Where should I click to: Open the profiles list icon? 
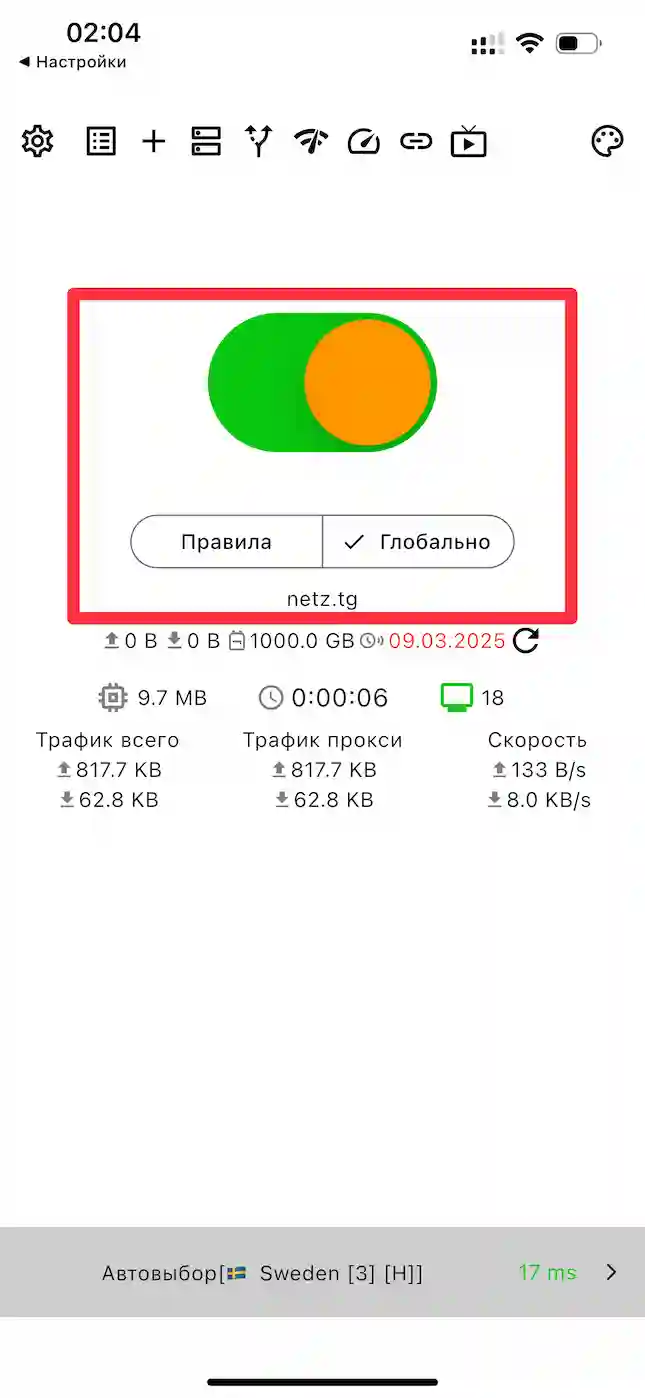(101, 142)
